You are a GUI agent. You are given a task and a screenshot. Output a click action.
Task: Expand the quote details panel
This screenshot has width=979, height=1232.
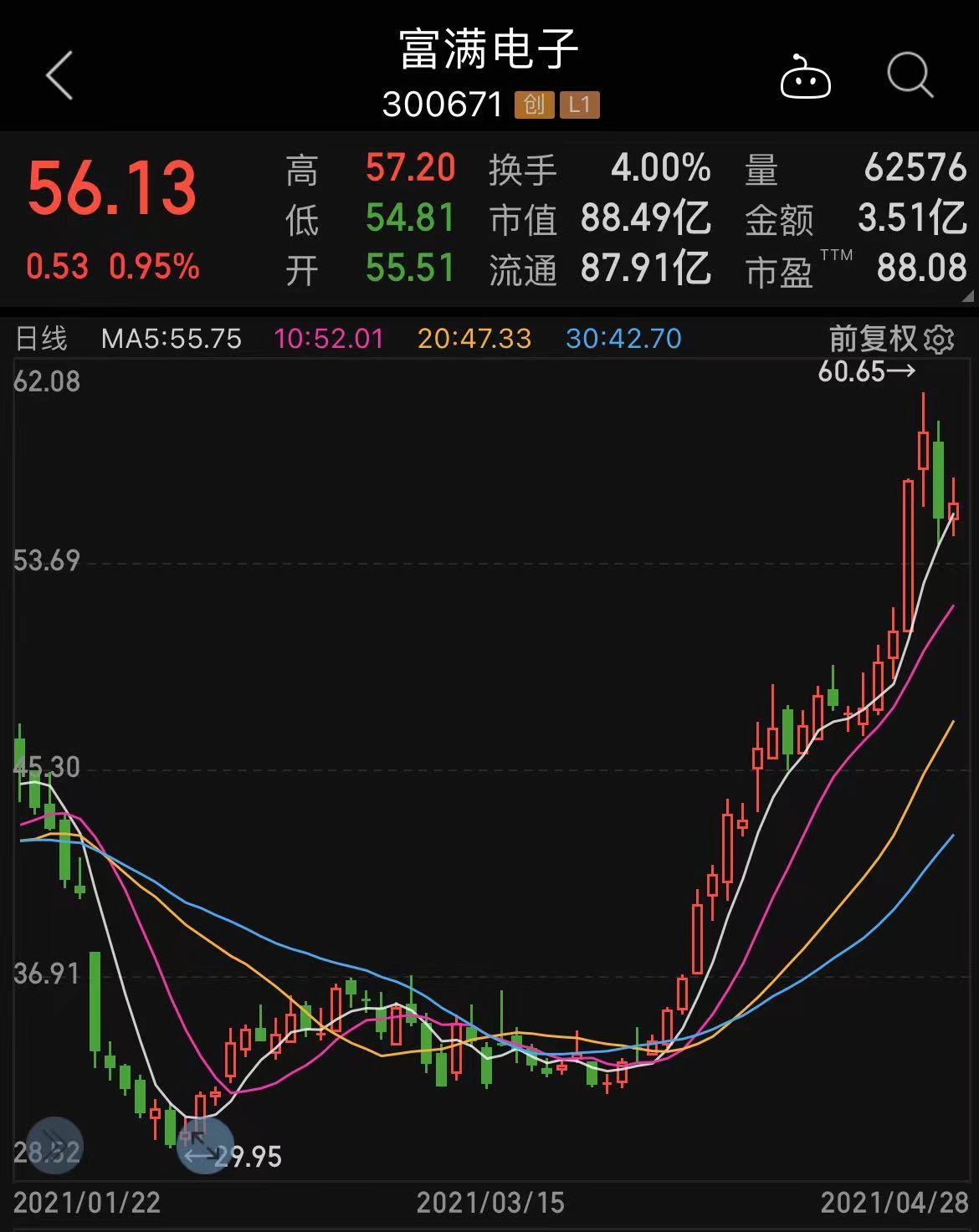click(x=966, y=297)
